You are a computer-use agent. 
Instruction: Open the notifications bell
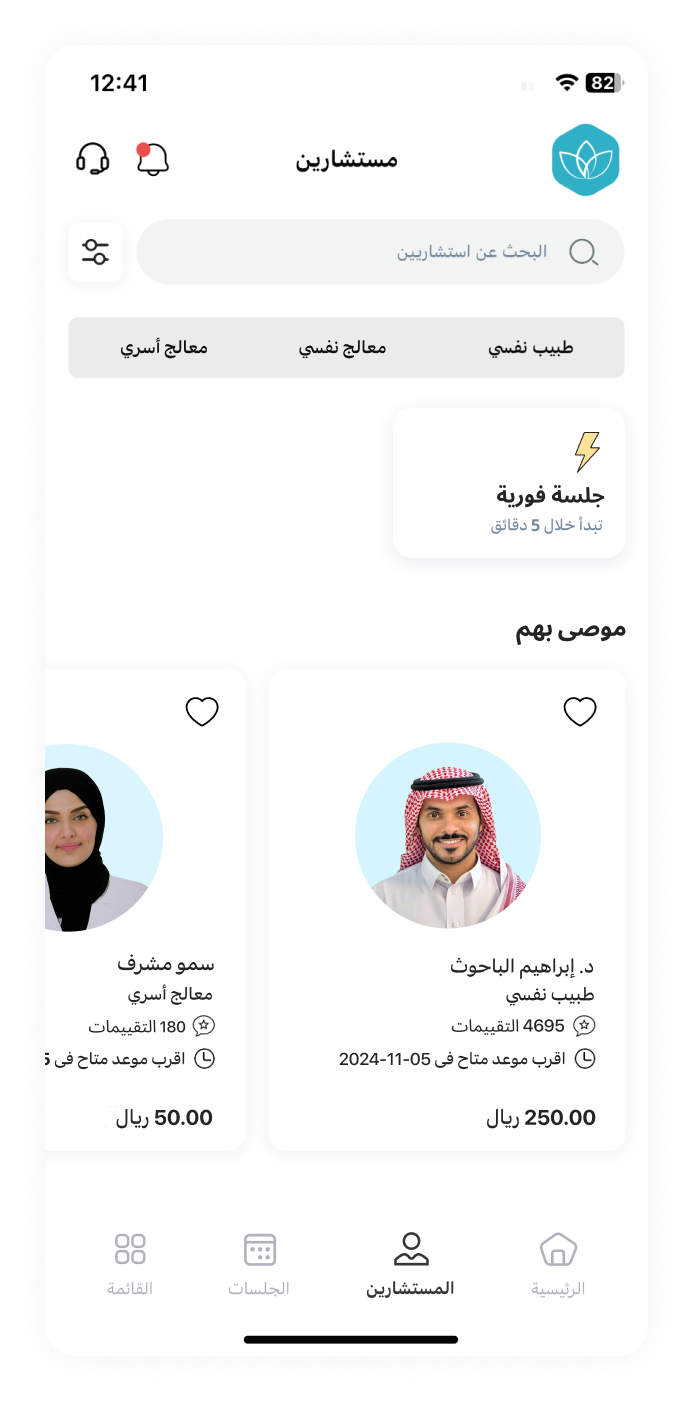tap(152, 159)
